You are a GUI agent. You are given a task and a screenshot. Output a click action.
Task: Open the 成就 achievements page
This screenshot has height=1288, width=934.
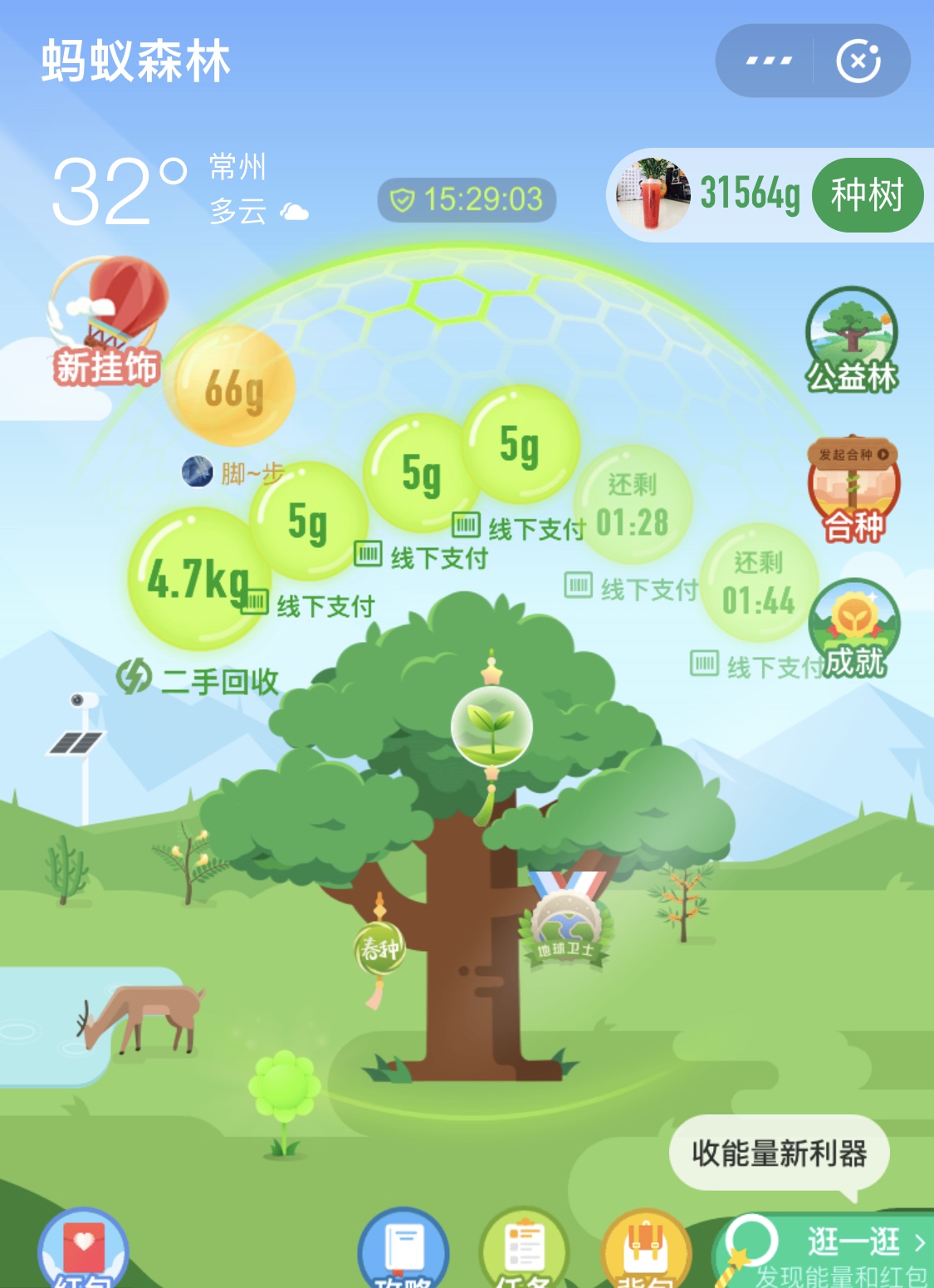pyautogui.click(x=854, y=629)
